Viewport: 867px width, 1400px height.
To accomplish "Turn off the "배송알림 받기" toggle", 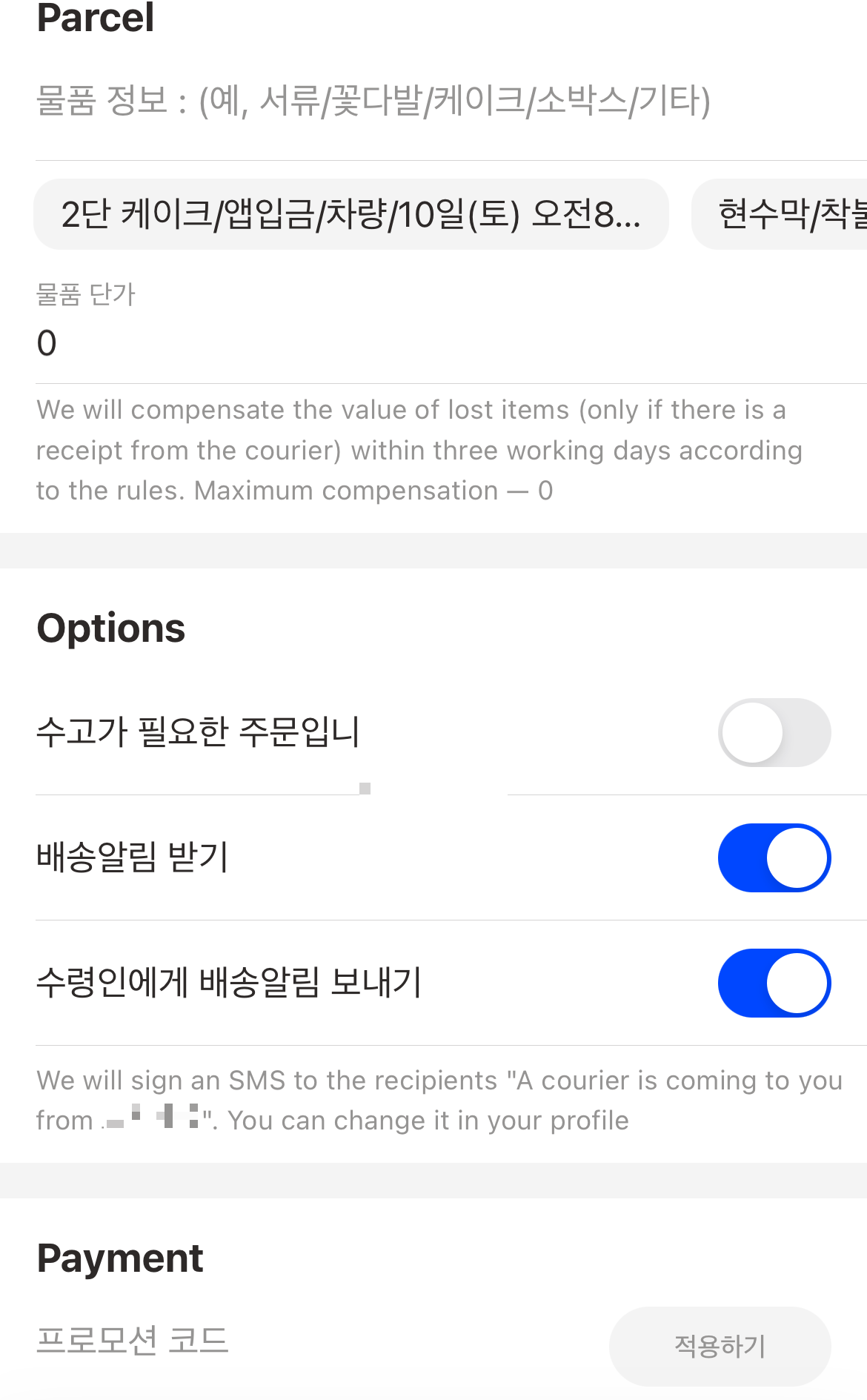I will (x=774, y=857).
